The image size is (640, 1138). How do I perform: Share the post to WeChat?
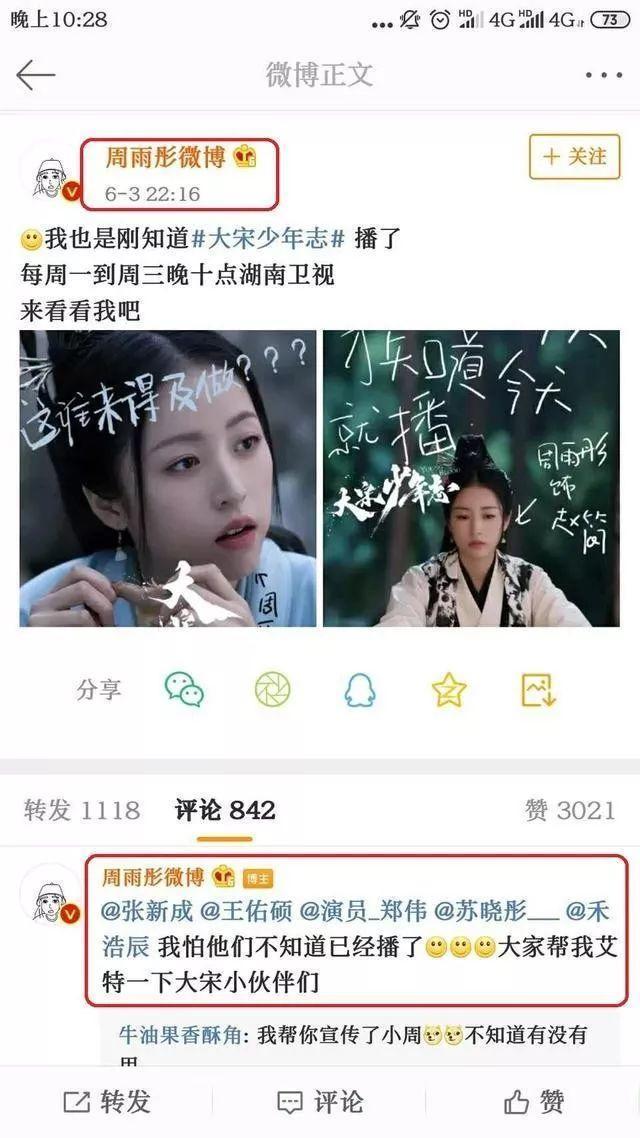184,689
